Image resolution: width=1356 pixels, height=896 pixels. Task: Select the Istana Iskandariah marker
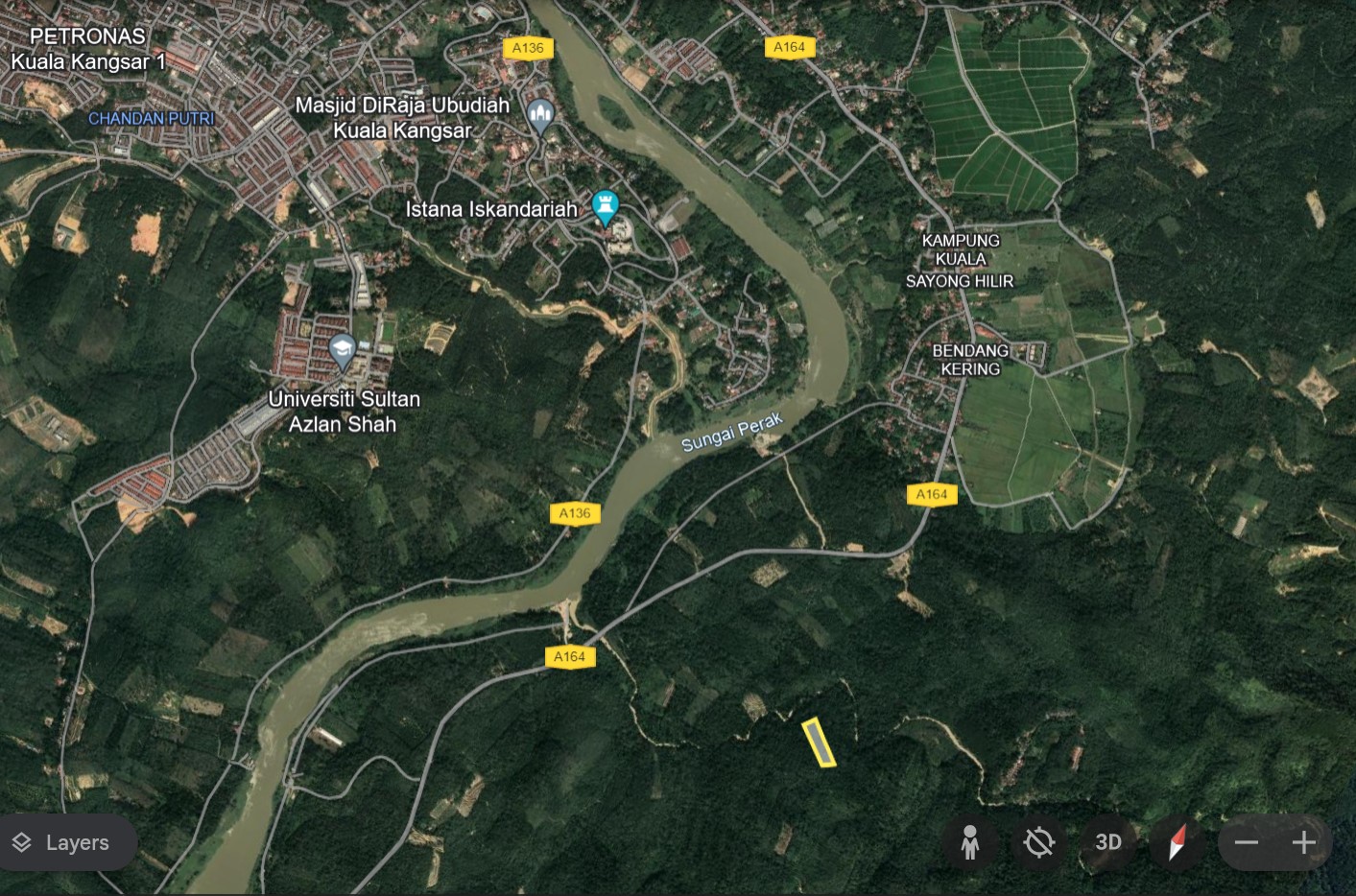pos(605,206)
